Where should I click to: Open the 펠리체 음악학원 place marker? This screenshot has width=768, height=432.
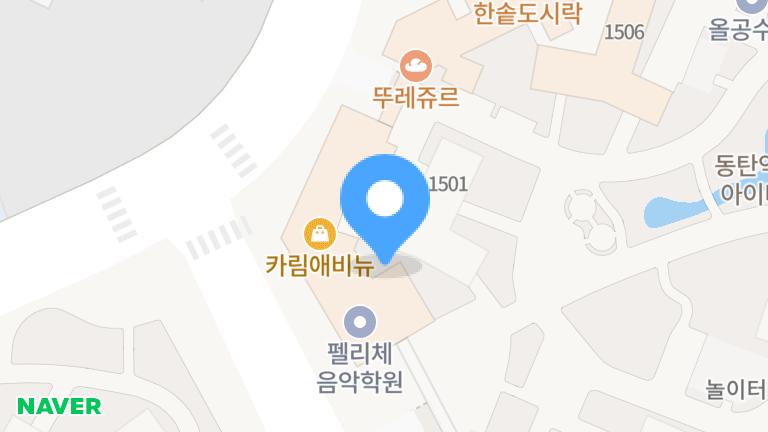pyautogui.click(x=359, y=322)
